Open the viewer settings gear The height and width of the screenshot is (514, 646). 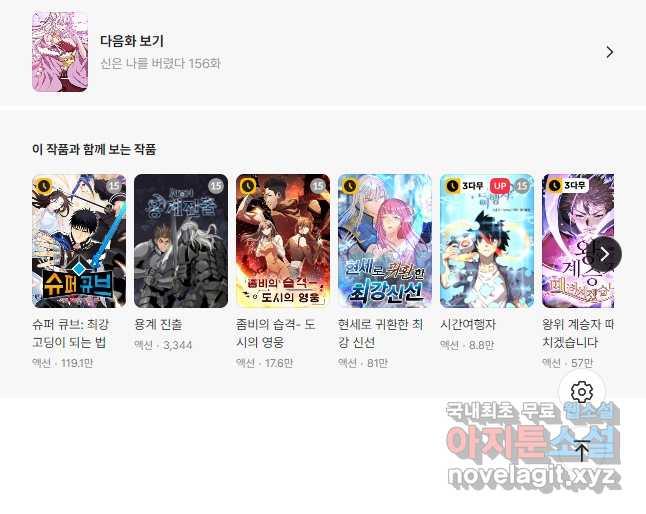(582, 392)
